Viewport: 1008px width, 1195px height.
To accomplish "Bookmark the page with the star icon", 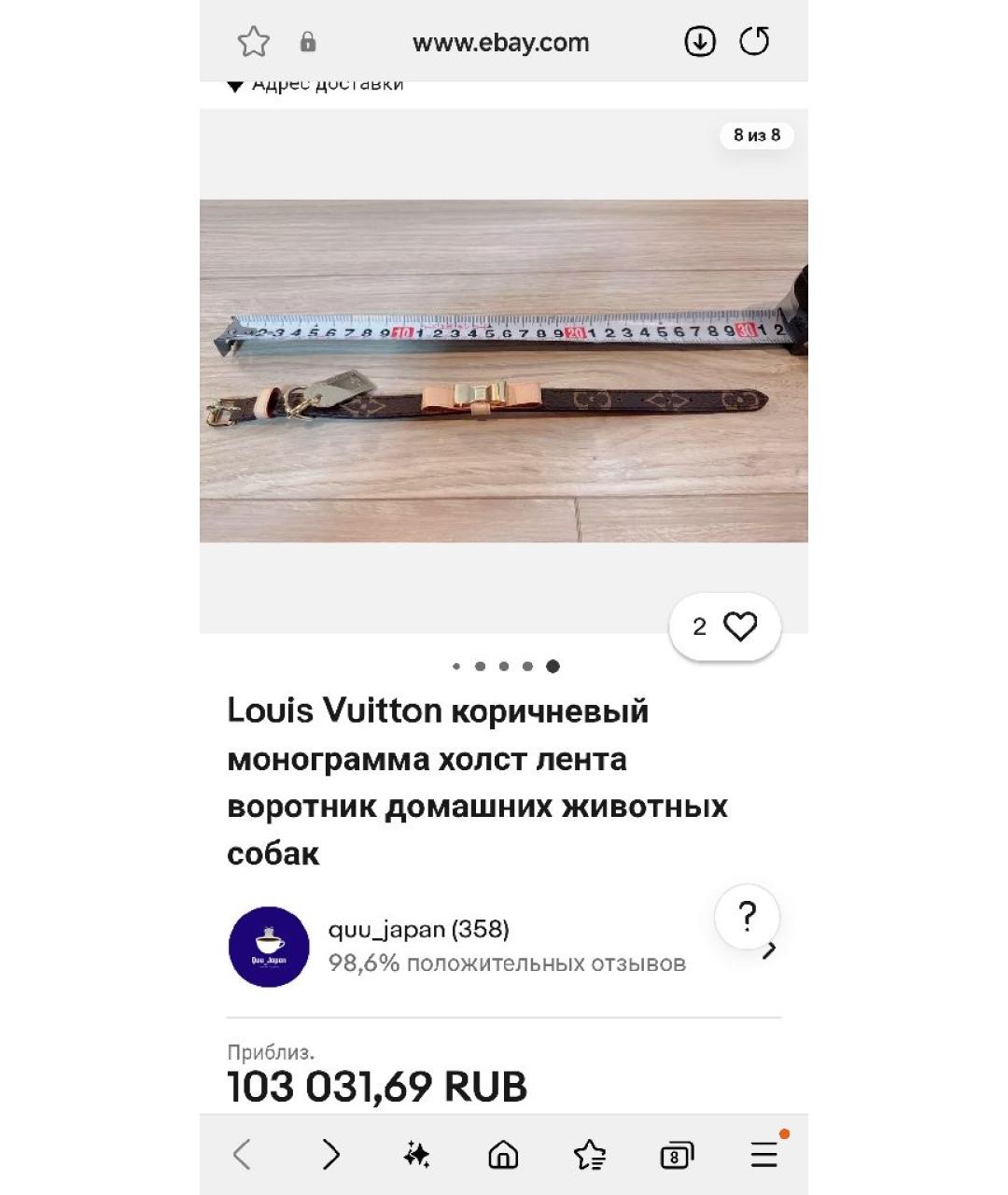I will [253, 41].
